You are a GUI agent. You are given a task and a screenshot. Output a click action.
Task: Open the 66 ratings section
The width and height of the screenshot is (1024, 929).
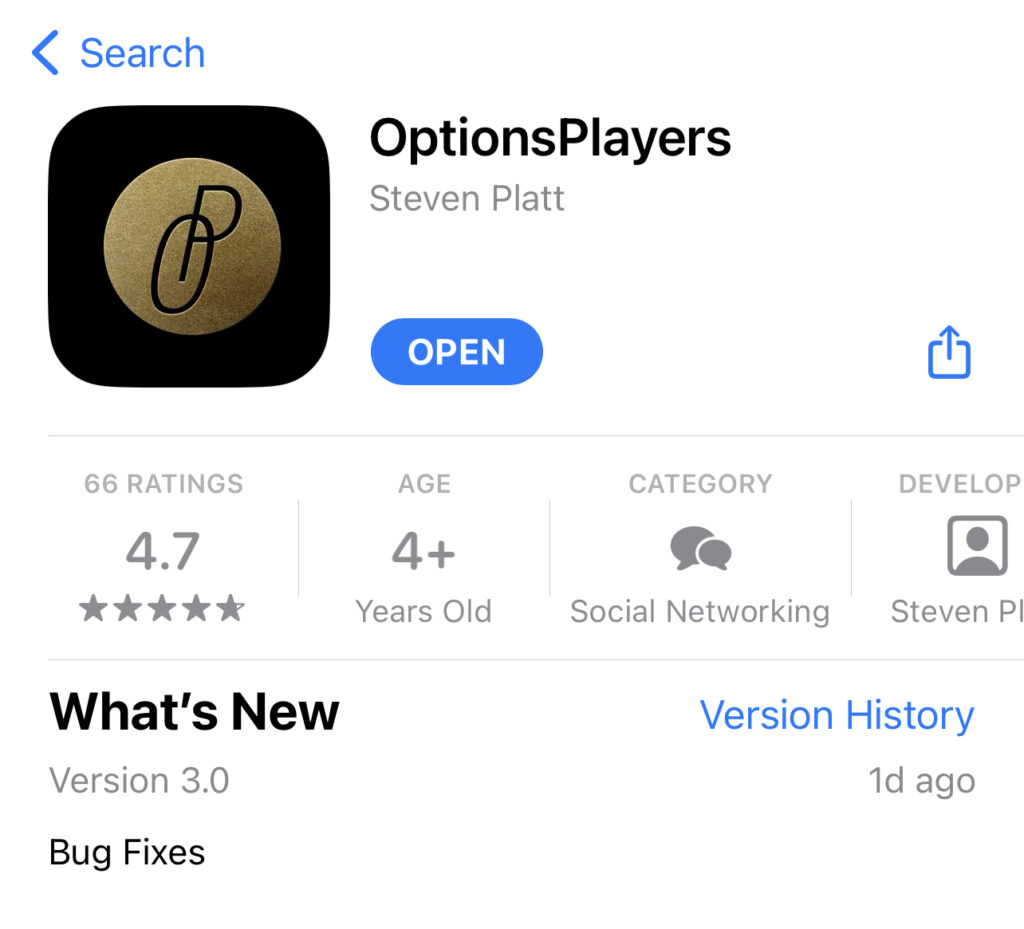(x=163, y=550)
